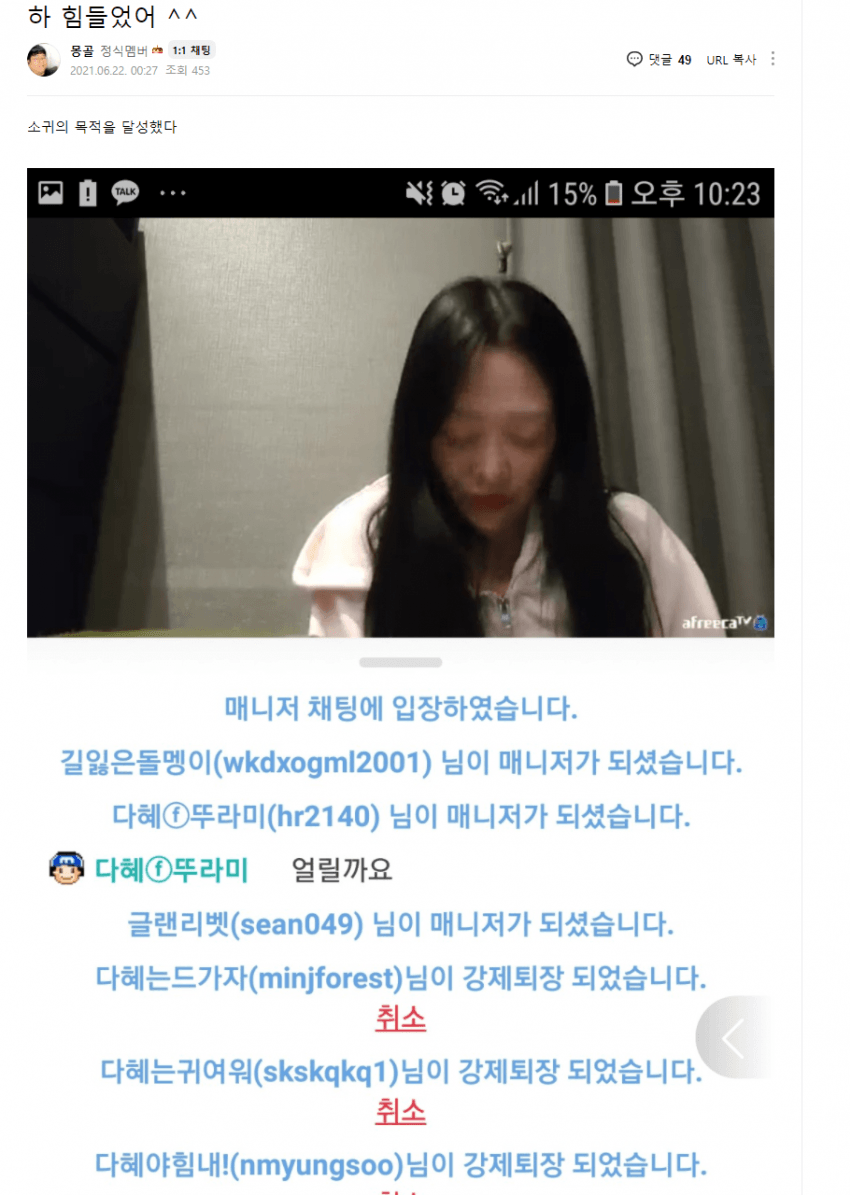Viewport: 850px width, 1195px height.
Task: Start a 1:1 채팅 with the author
Action: pyautogui.click(x=190, y=51)
